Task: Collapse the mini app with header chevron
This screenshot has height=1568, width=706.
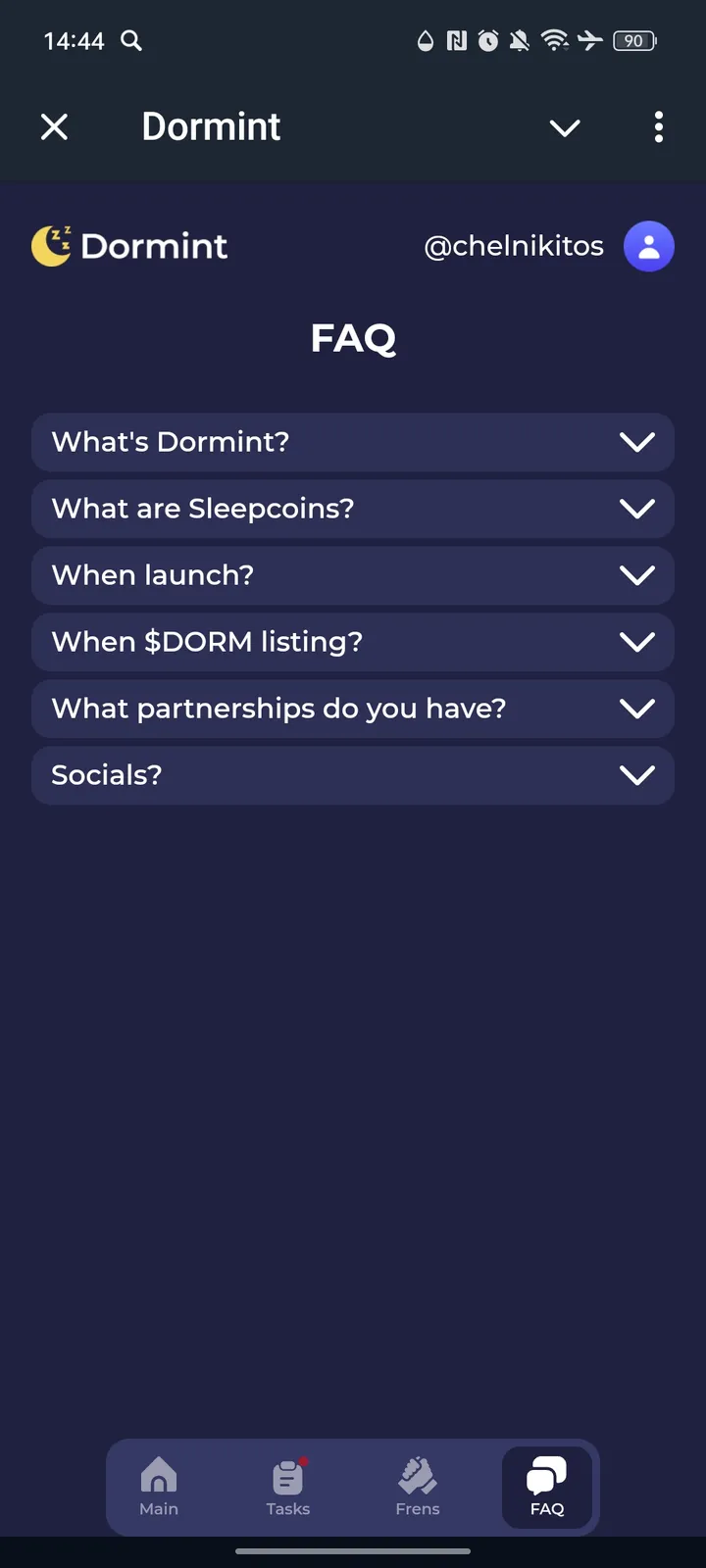Action: (x=565, y=127)
